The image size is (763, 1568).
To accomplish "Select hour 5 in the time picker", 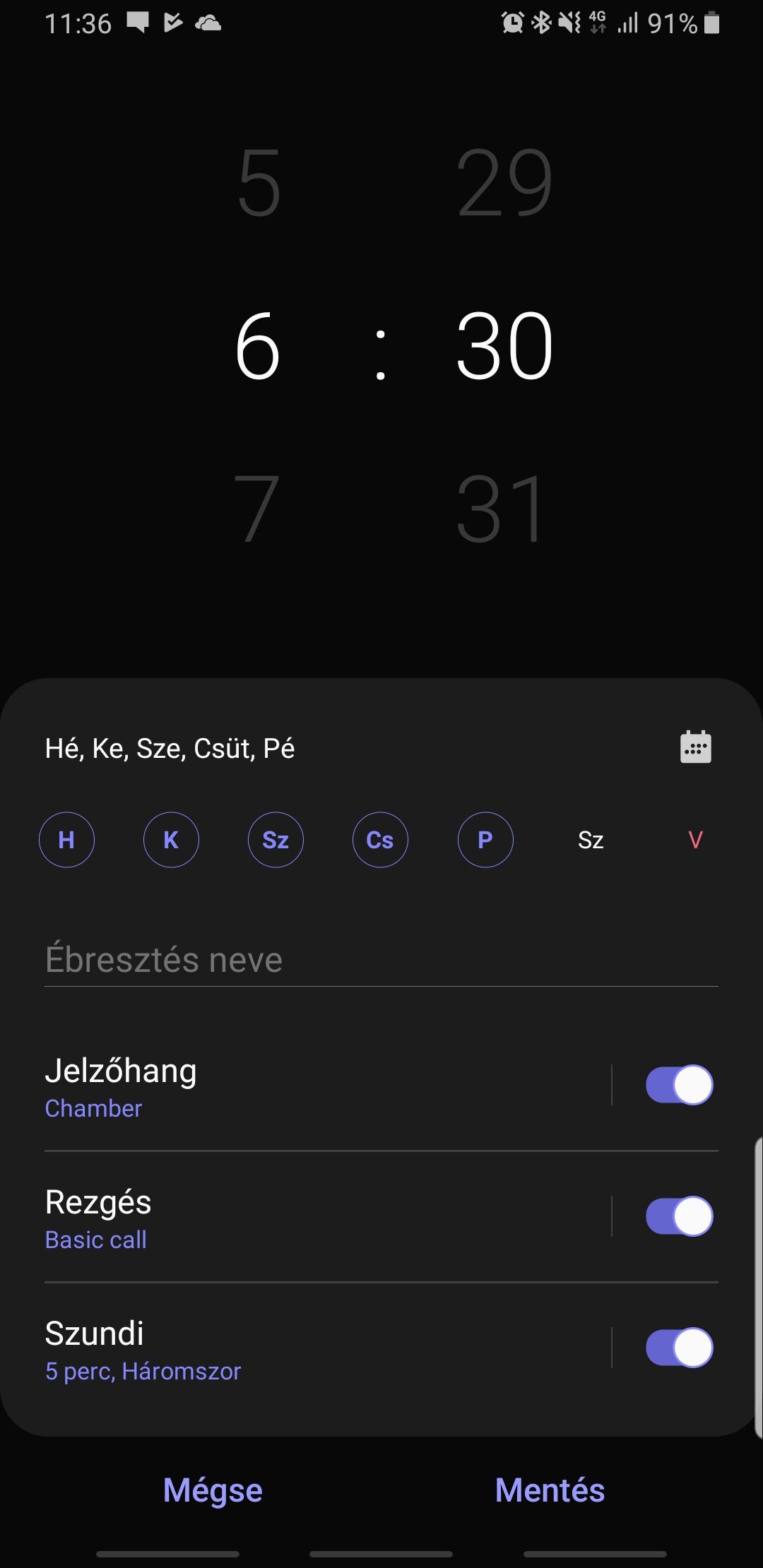I will (259, 182).
